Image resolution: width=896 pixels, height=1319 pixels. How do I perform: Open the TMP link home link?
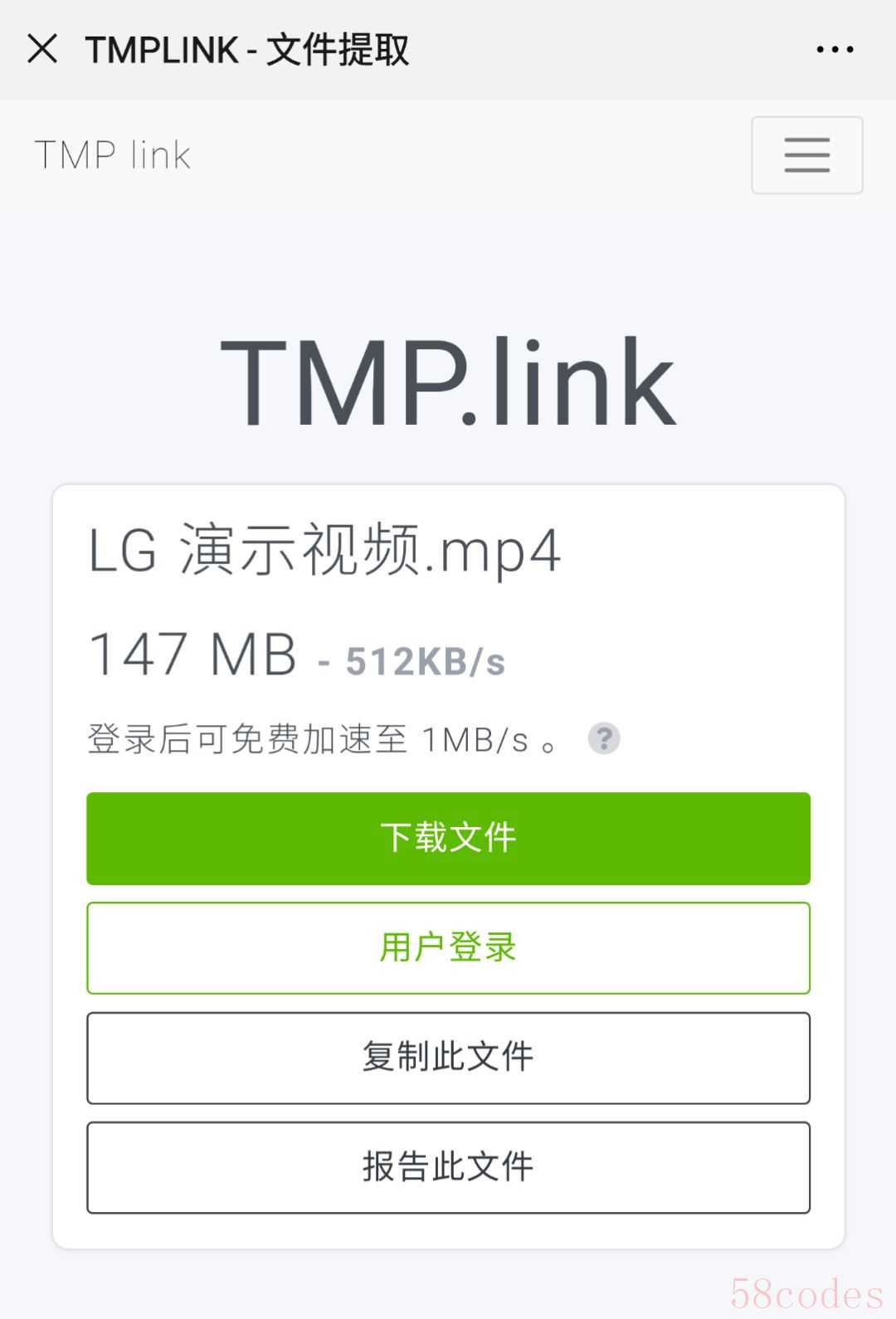pos(113,155)
